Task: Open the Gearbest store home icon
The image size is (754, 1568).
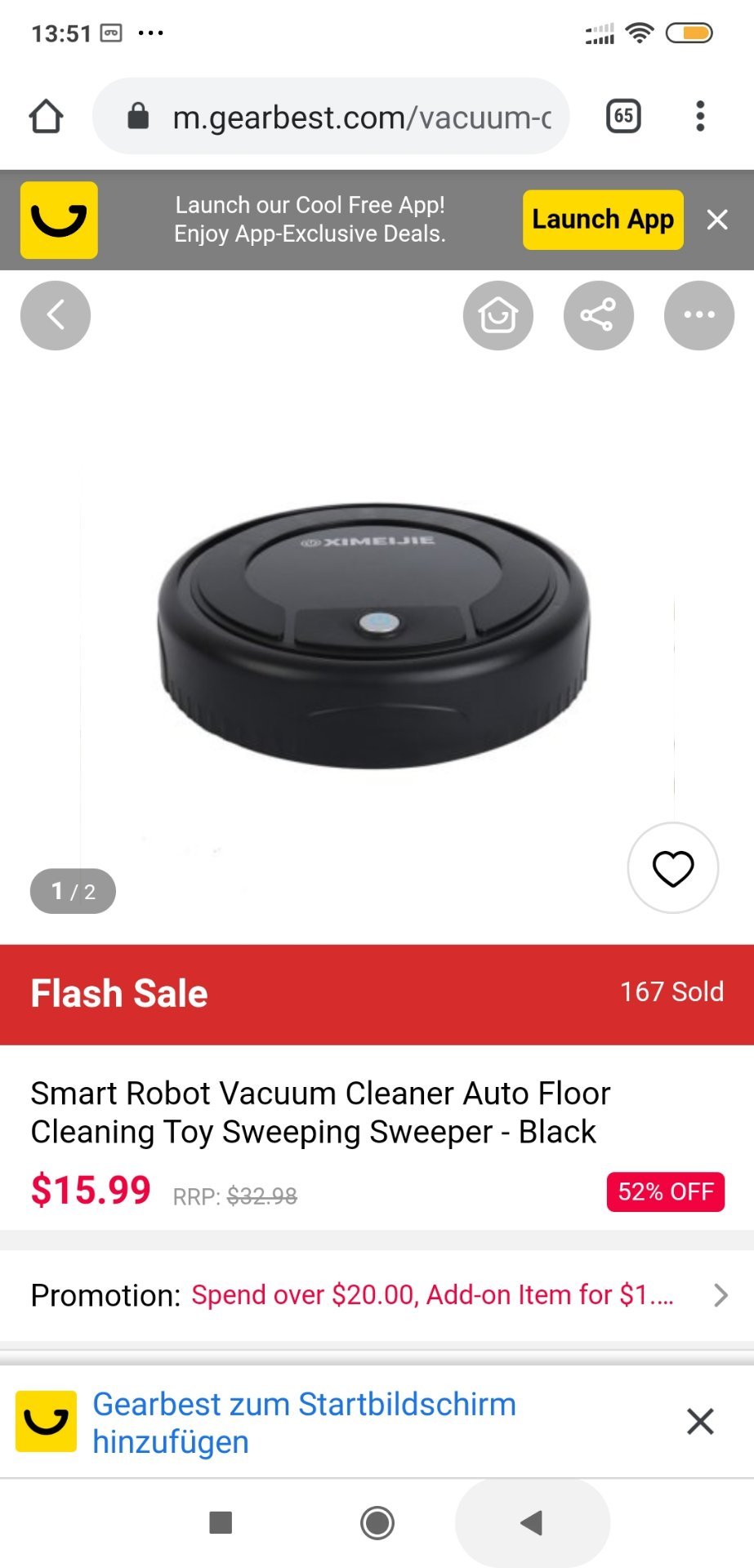Action: 497,315
